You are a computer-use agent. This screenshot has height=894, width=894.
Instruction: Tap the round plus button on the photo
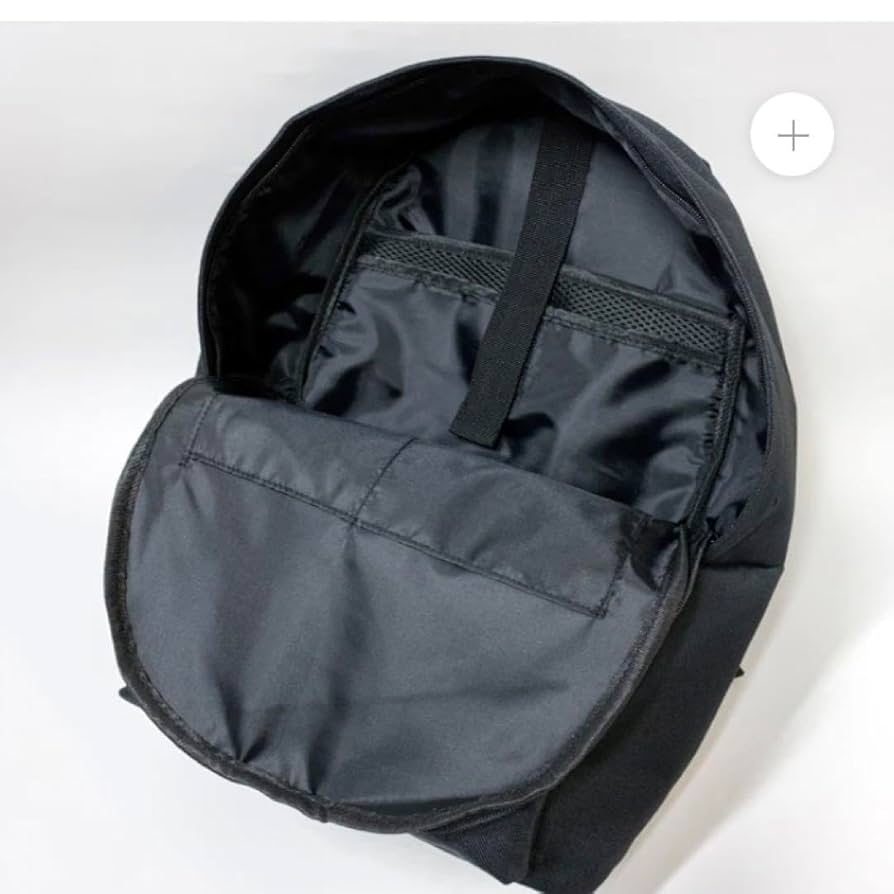tap(792, 135)
